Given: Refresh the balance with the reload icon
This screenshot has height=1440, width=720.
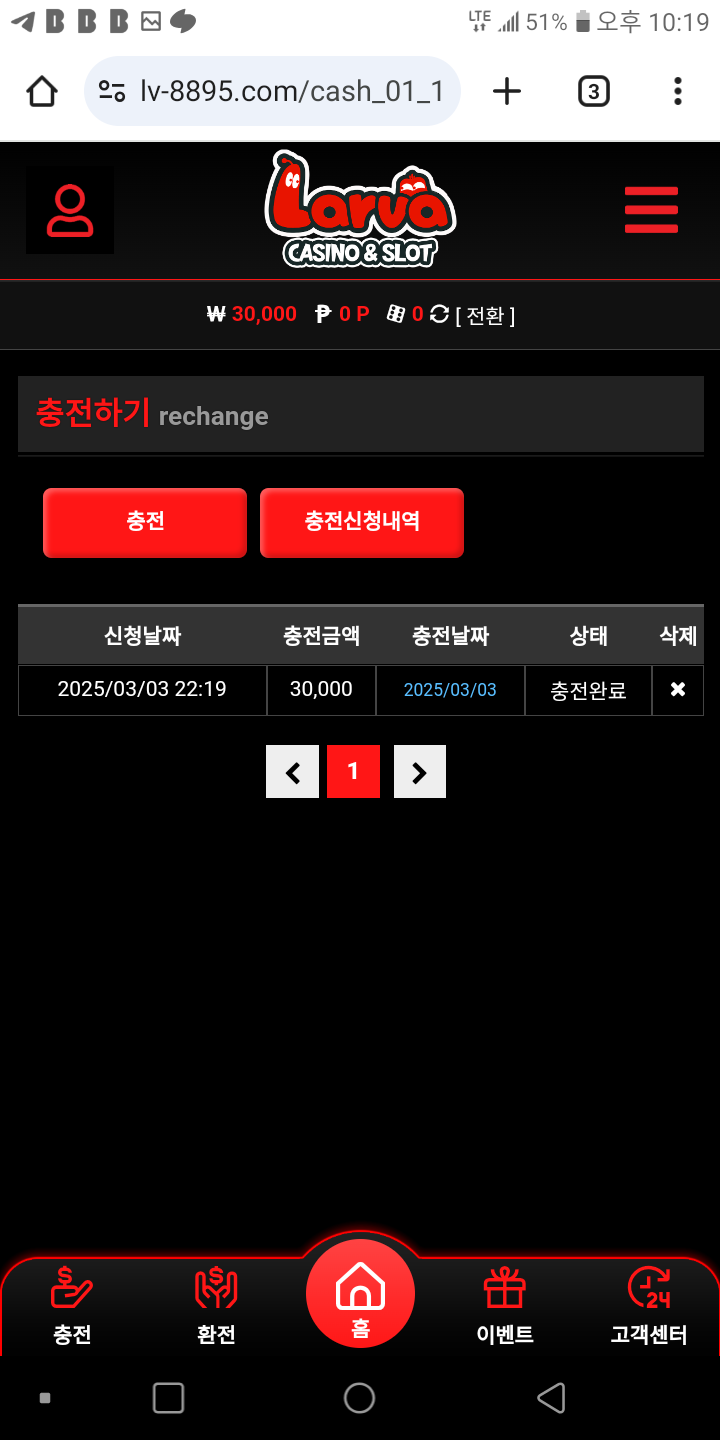Looking at the screenshot, I should [439, 314].
